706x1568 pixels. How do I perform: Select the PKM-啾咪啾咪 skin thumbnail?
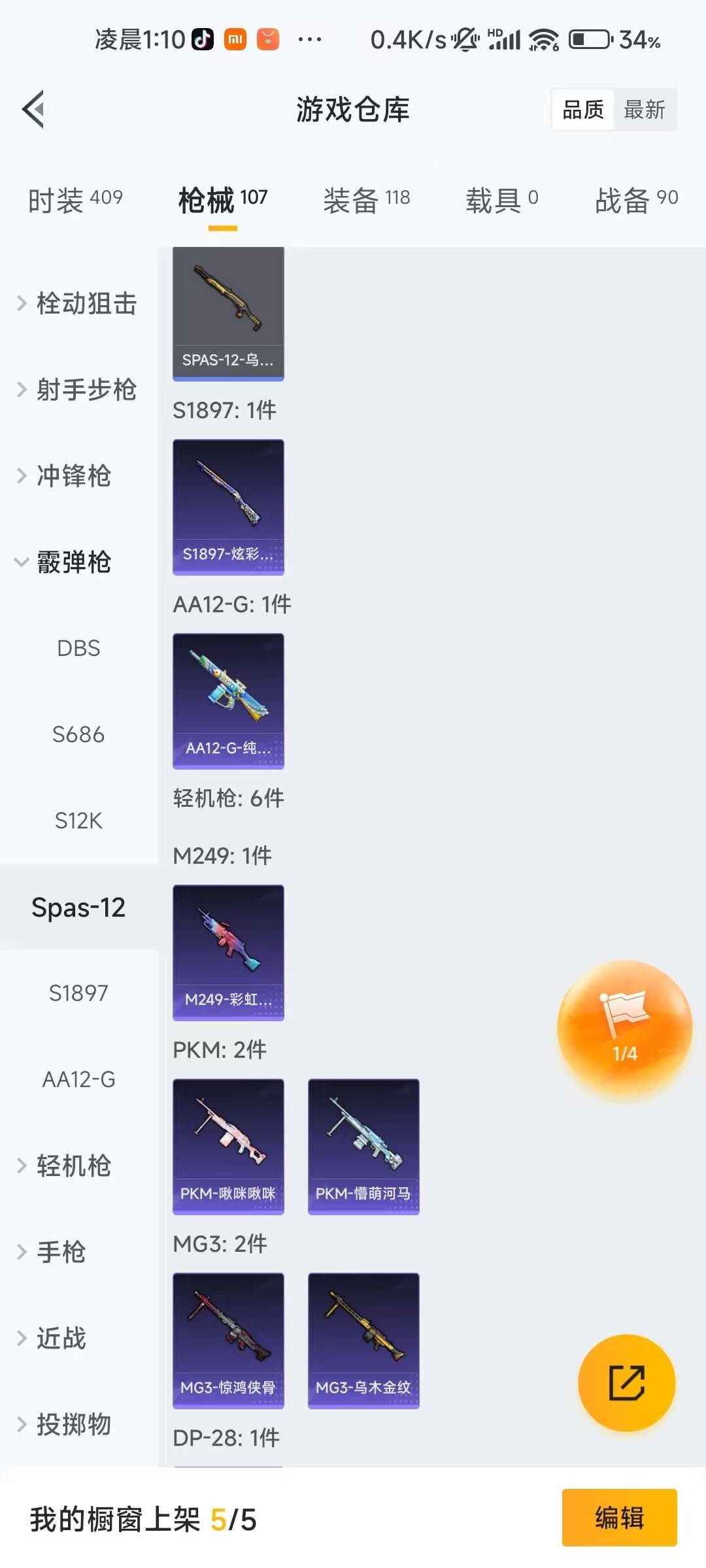click(228, 1145)
